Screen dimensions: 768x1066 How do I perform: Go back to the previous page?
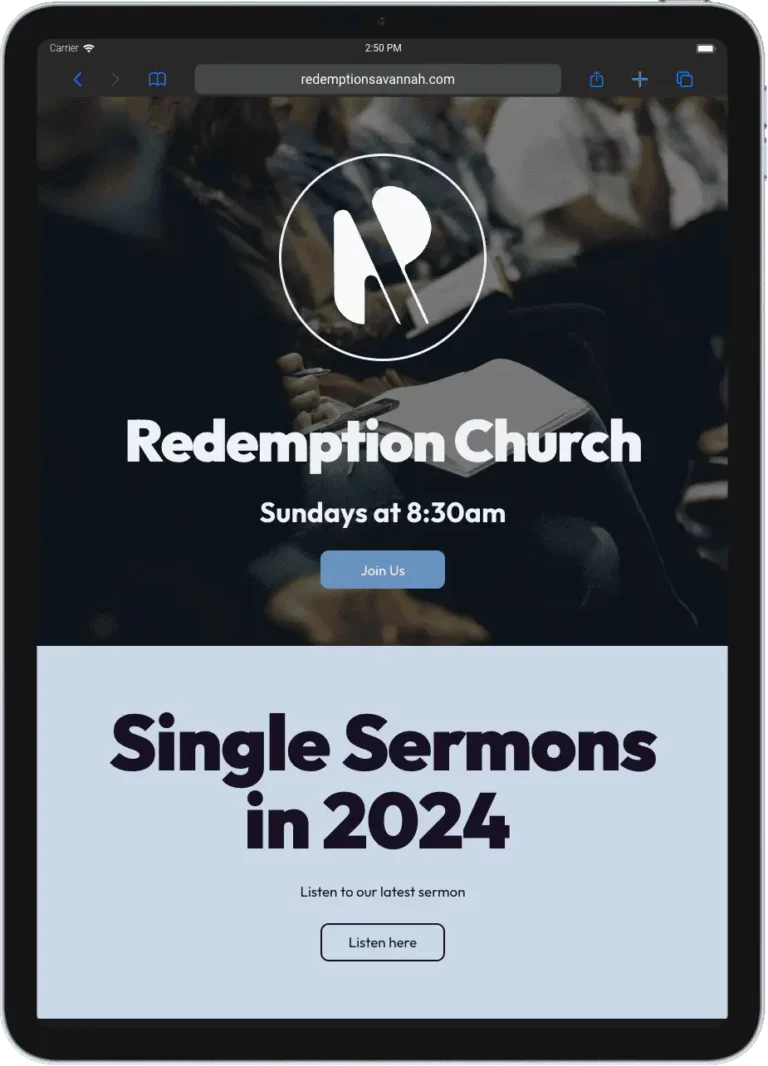[78, 80]
